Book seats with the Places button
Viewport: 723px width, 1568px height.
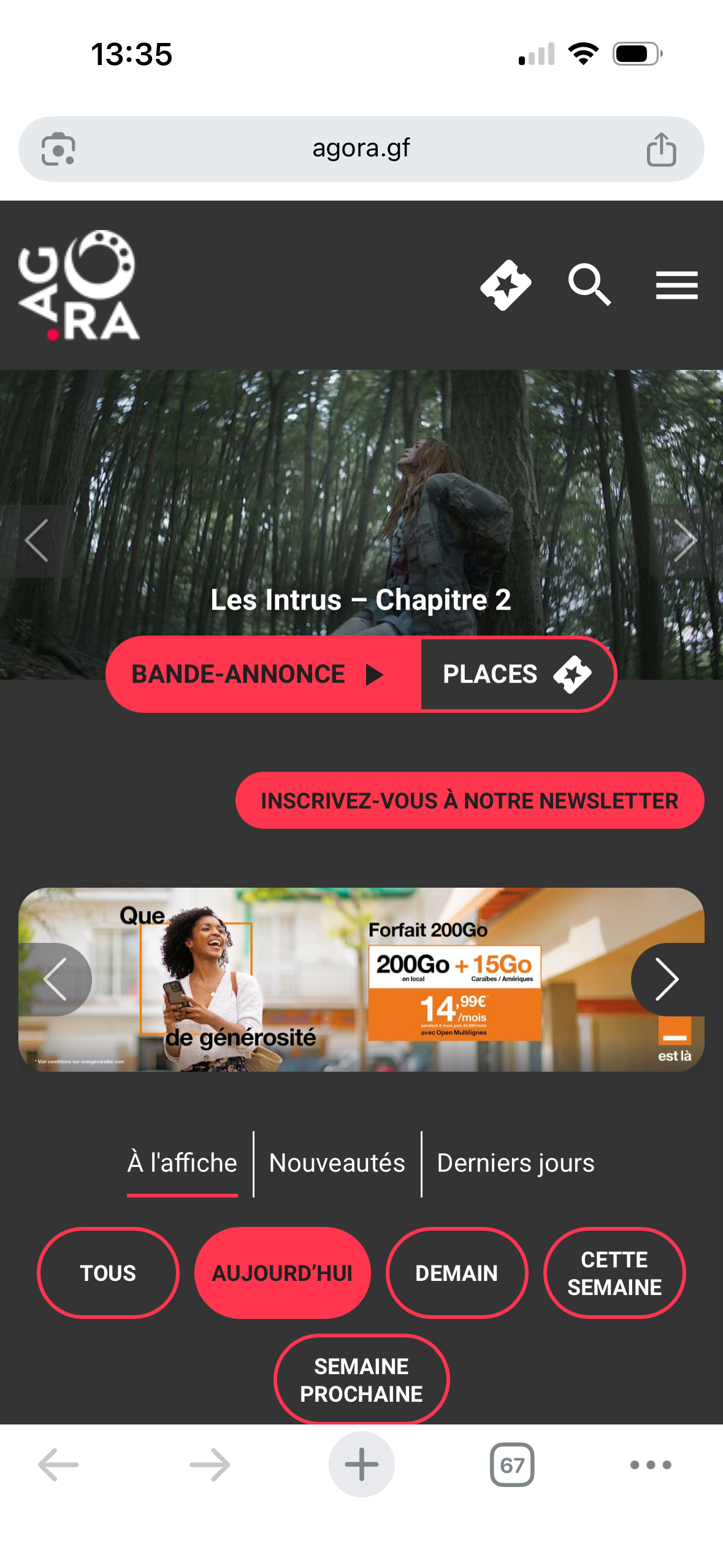pyautogui.click(x=516, y=674)
